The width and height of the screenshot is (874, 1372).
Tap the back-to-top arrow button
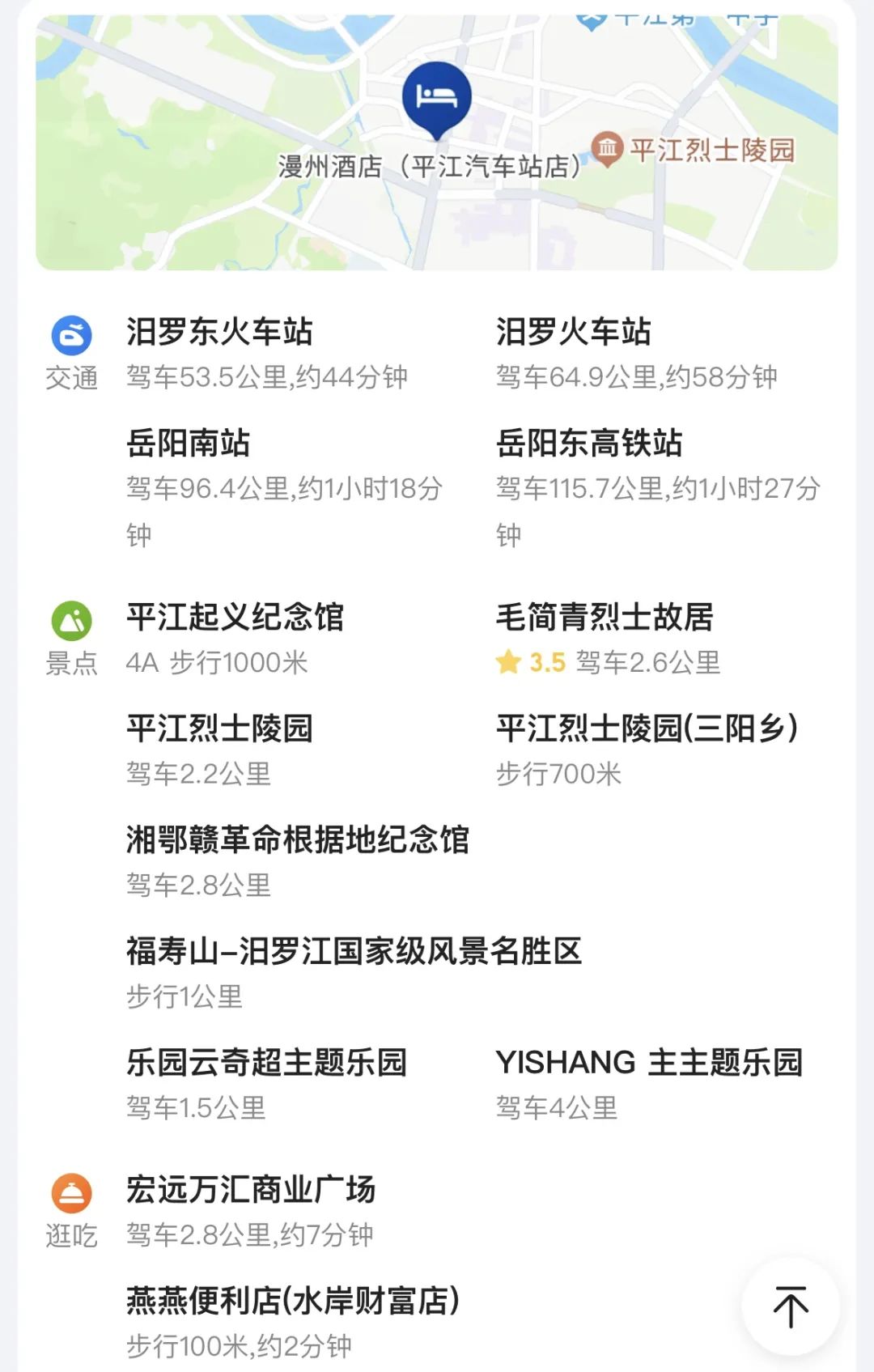pos(790,1306)
